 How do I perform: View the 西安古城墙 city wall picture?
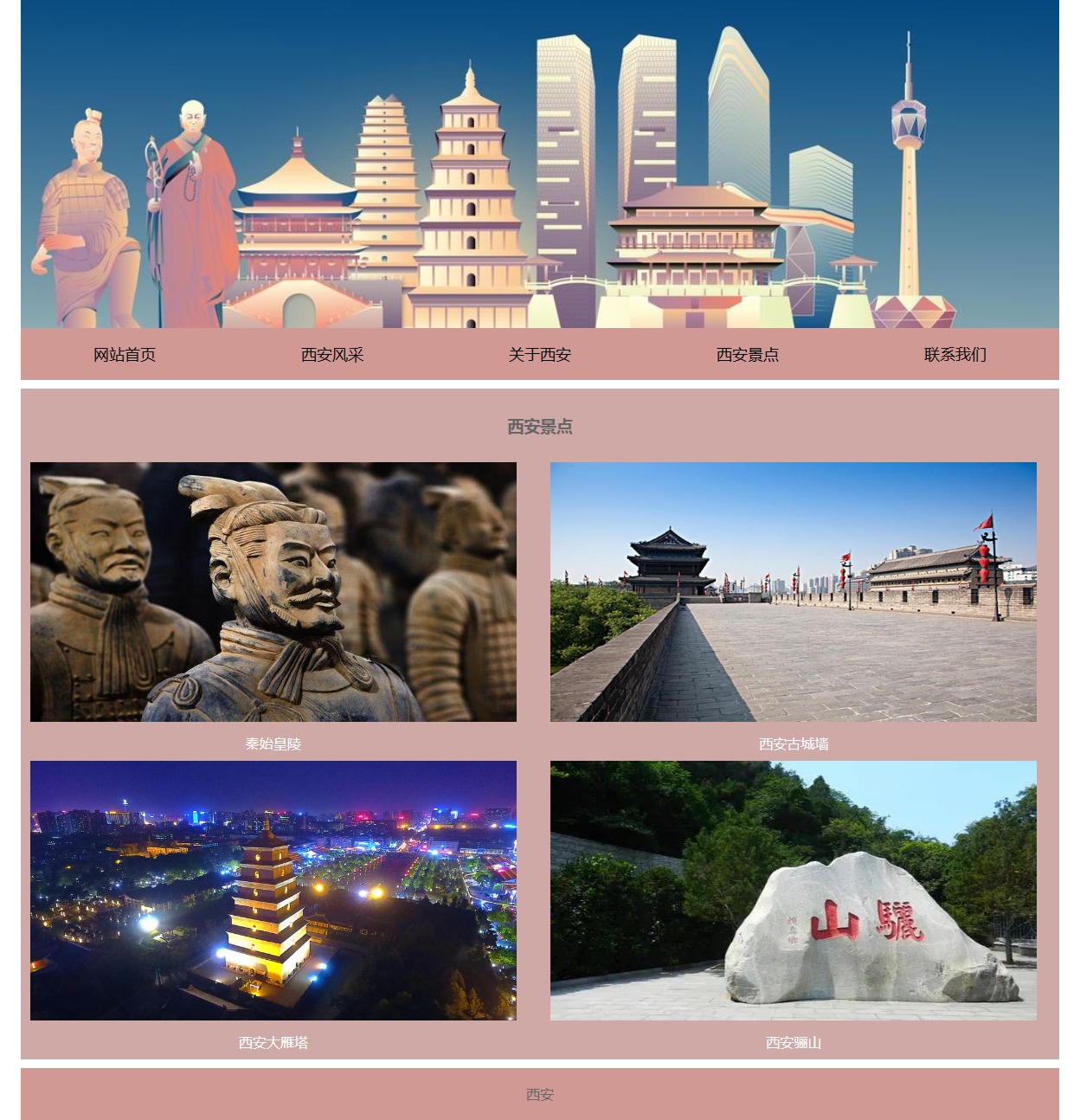793,592
